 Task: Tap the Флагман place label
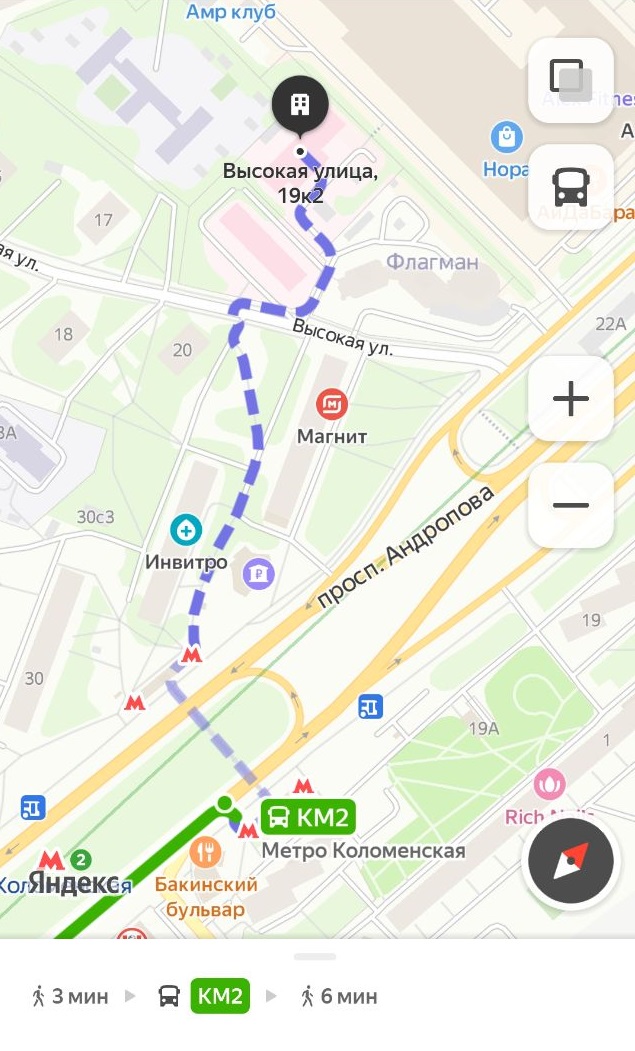[432, 261]
